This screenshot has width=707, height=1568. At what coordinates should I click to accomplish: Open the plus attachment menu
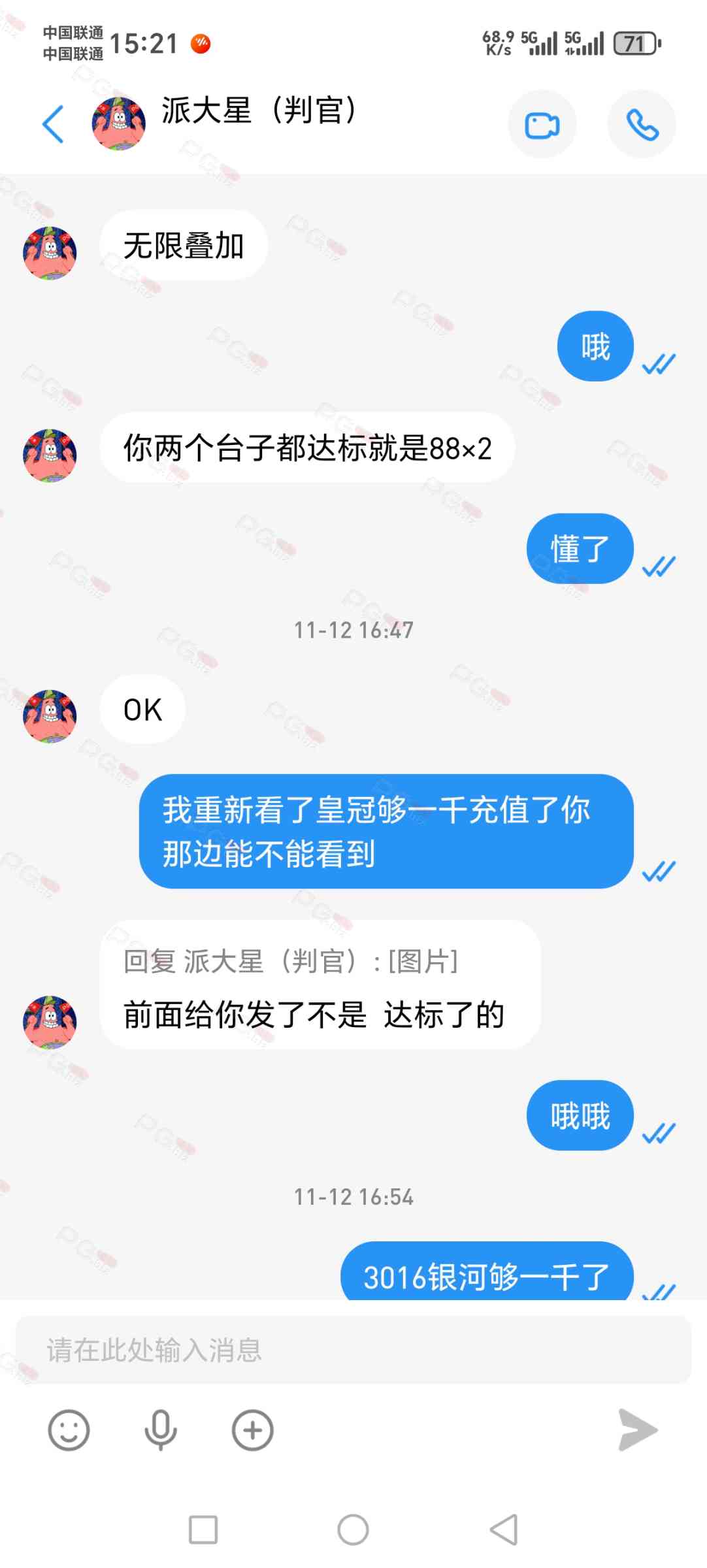(252, 1430)
